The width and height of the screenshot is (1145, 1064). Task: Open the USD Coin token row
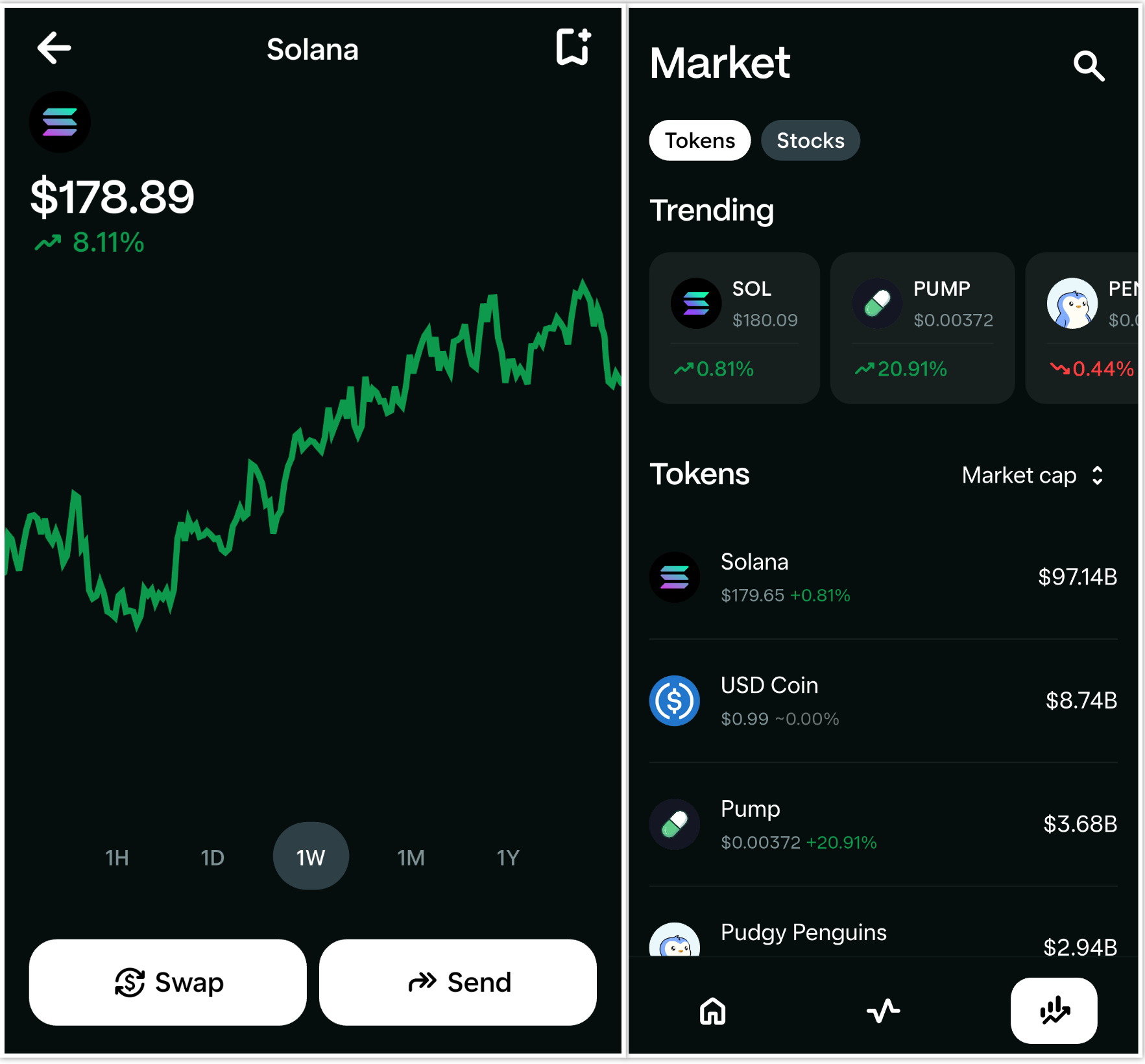882,701
